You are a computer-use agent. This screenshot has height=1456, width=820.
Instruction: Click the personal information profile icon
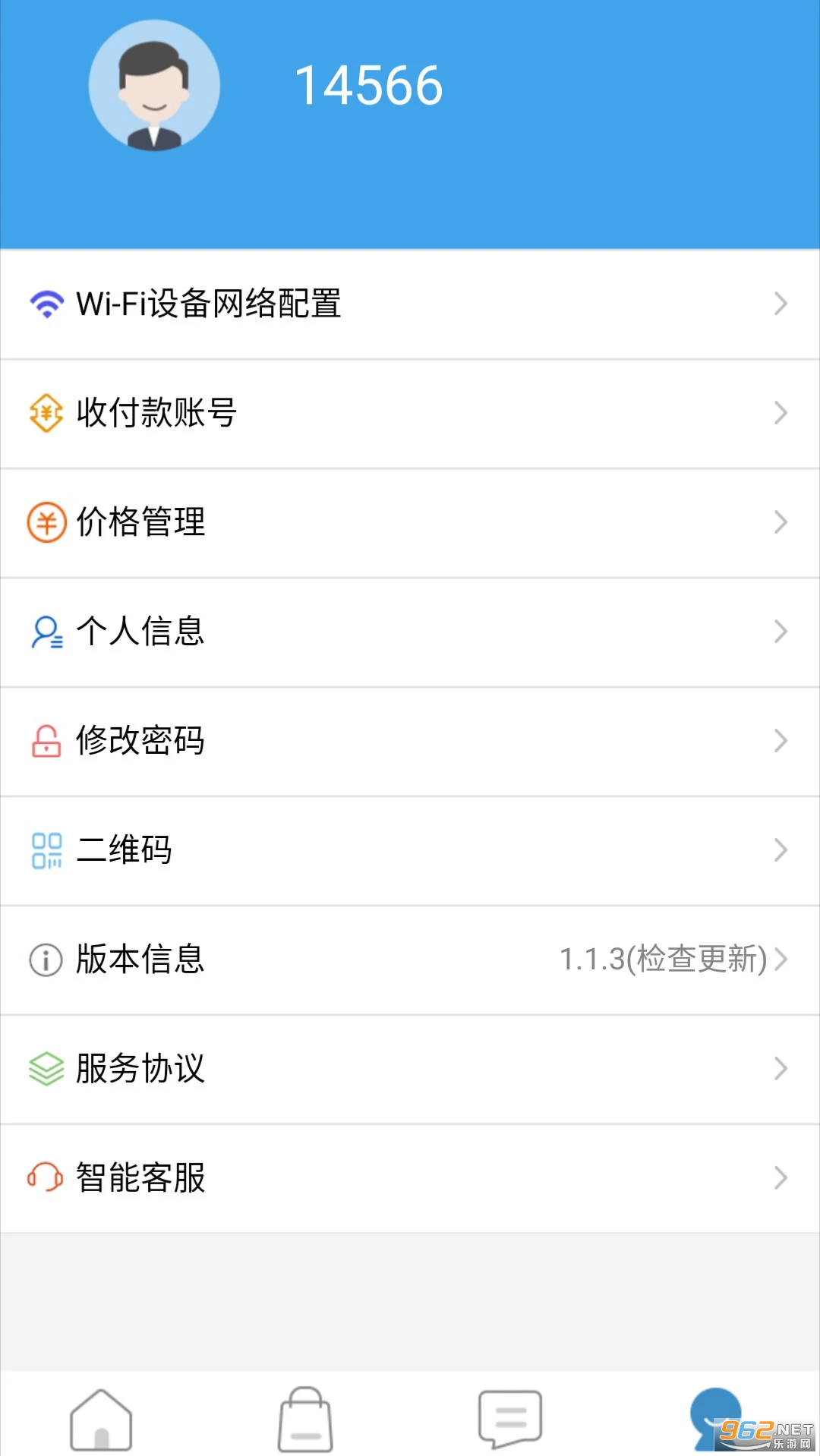pos(46,631)
